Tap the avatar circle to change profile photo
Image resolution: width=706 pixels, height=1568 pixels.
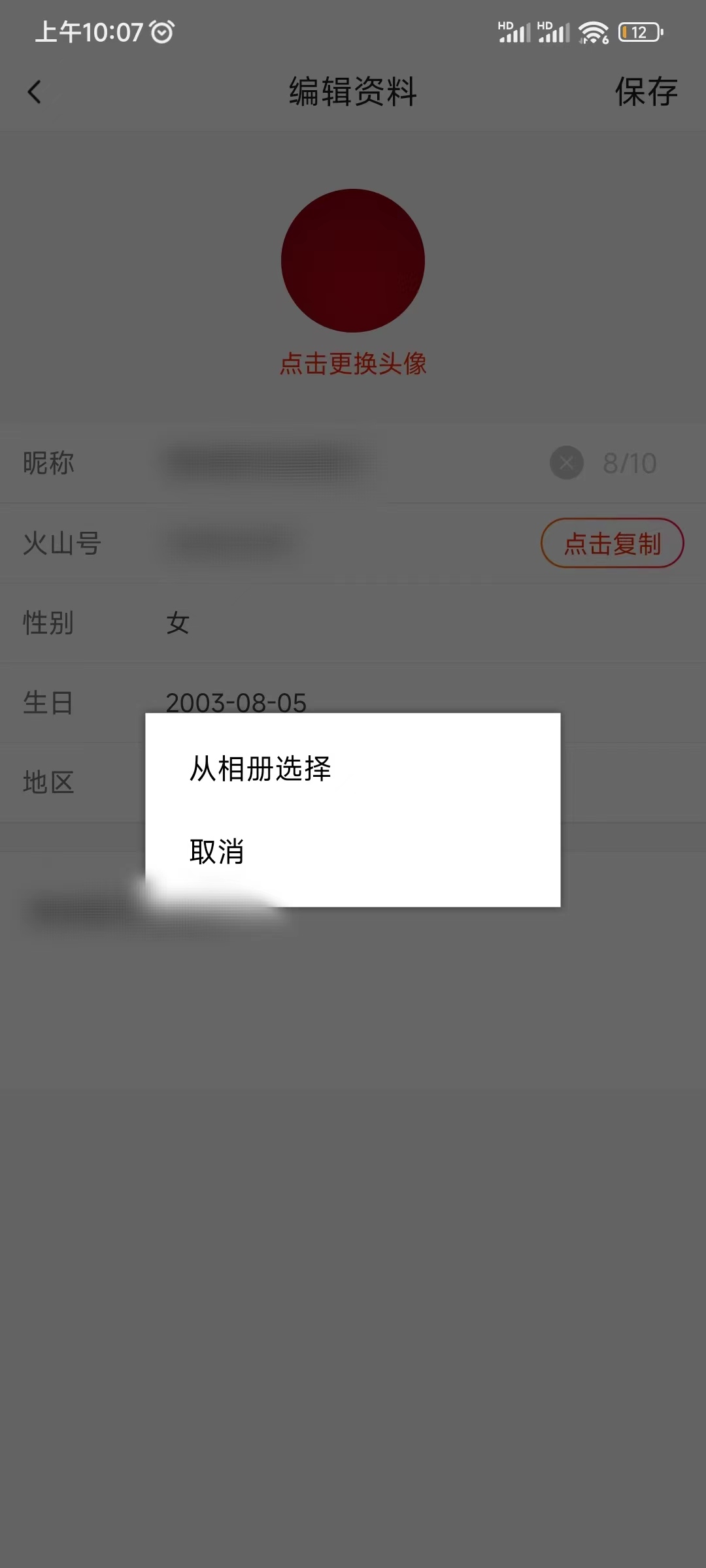click(x=352, y=260)
